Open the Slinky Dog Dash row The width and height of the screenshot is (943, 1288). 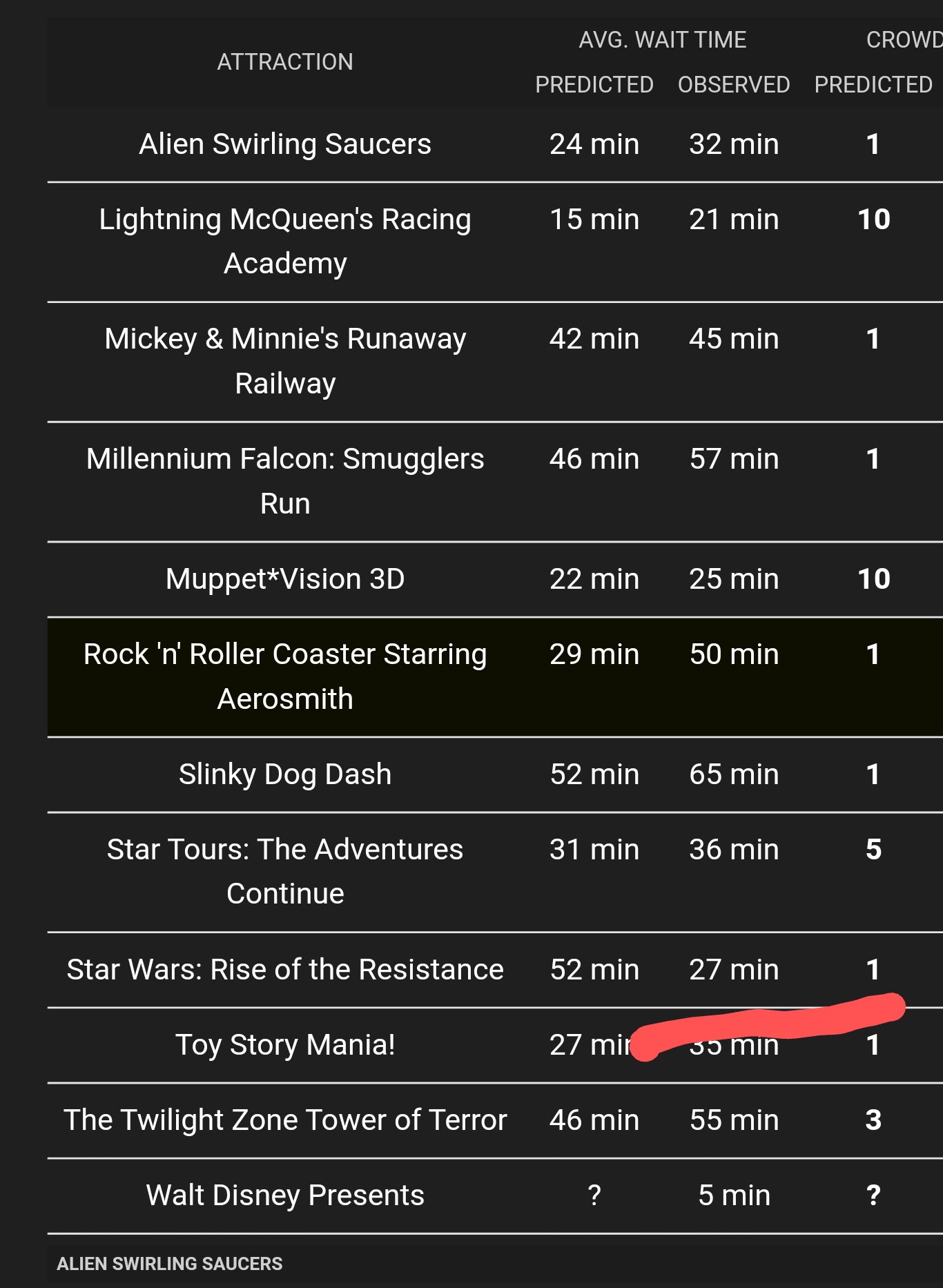[x=284, y=774]
